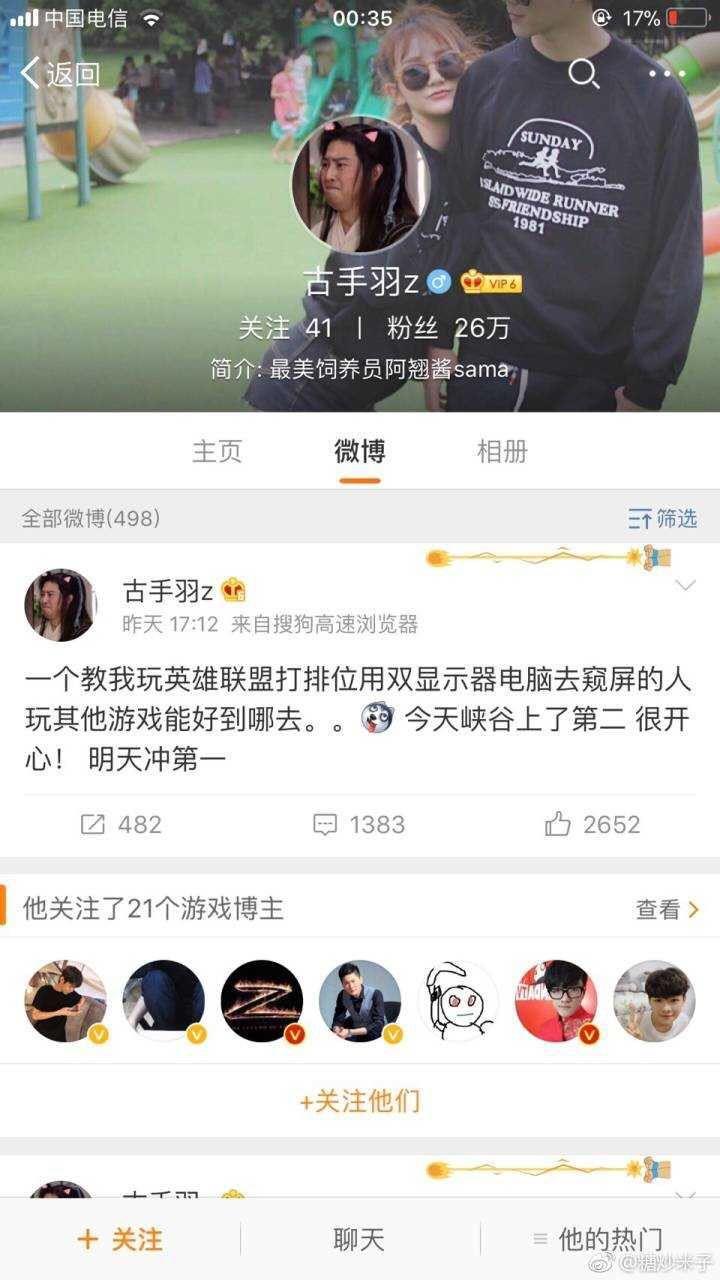The height and width of the screenshot is (1280, 720).
Task: Expand the chevron menu on first post
Action: click(x=685, y=586)
